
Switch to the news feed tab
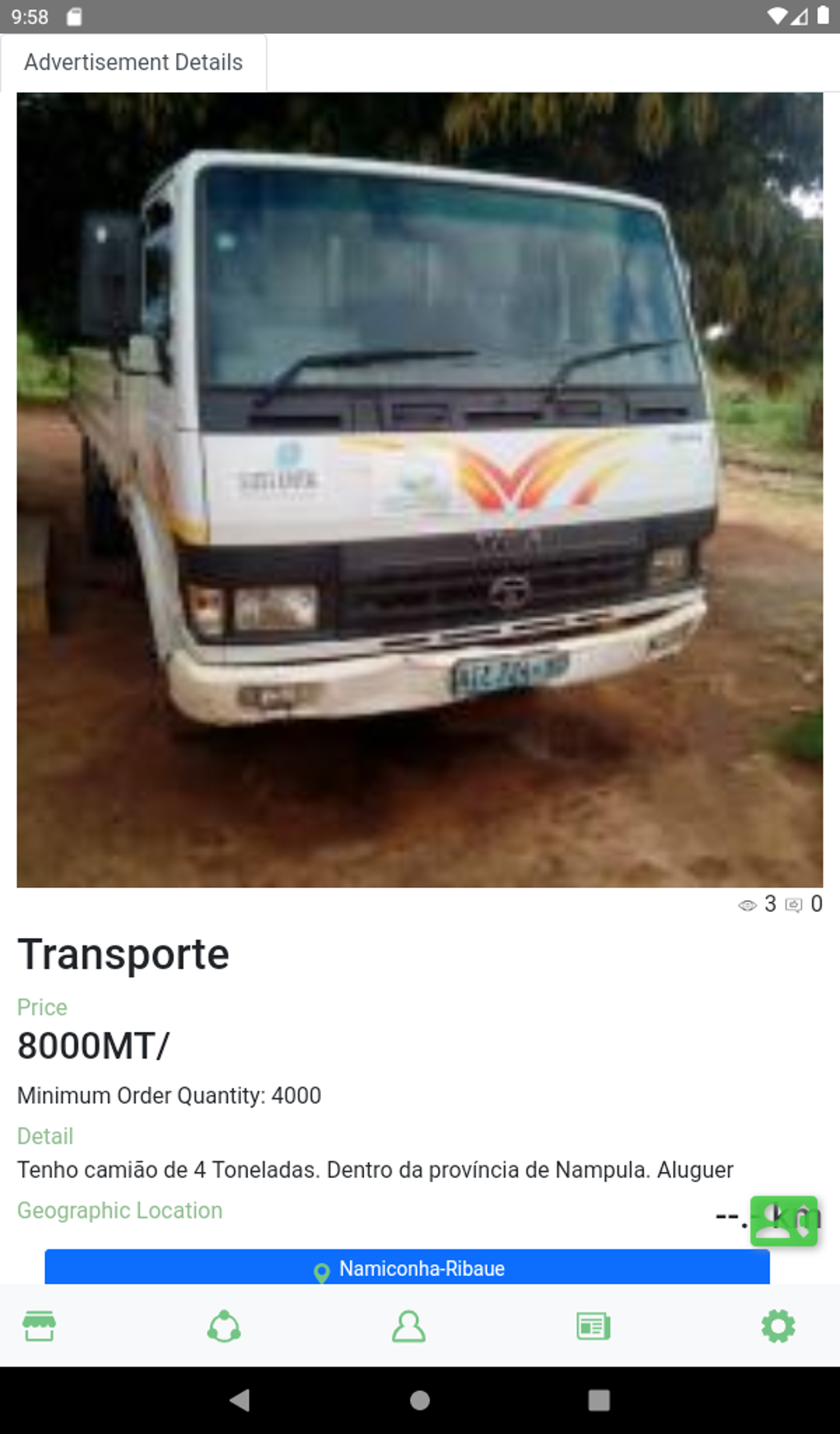[x=593, y=1326]
